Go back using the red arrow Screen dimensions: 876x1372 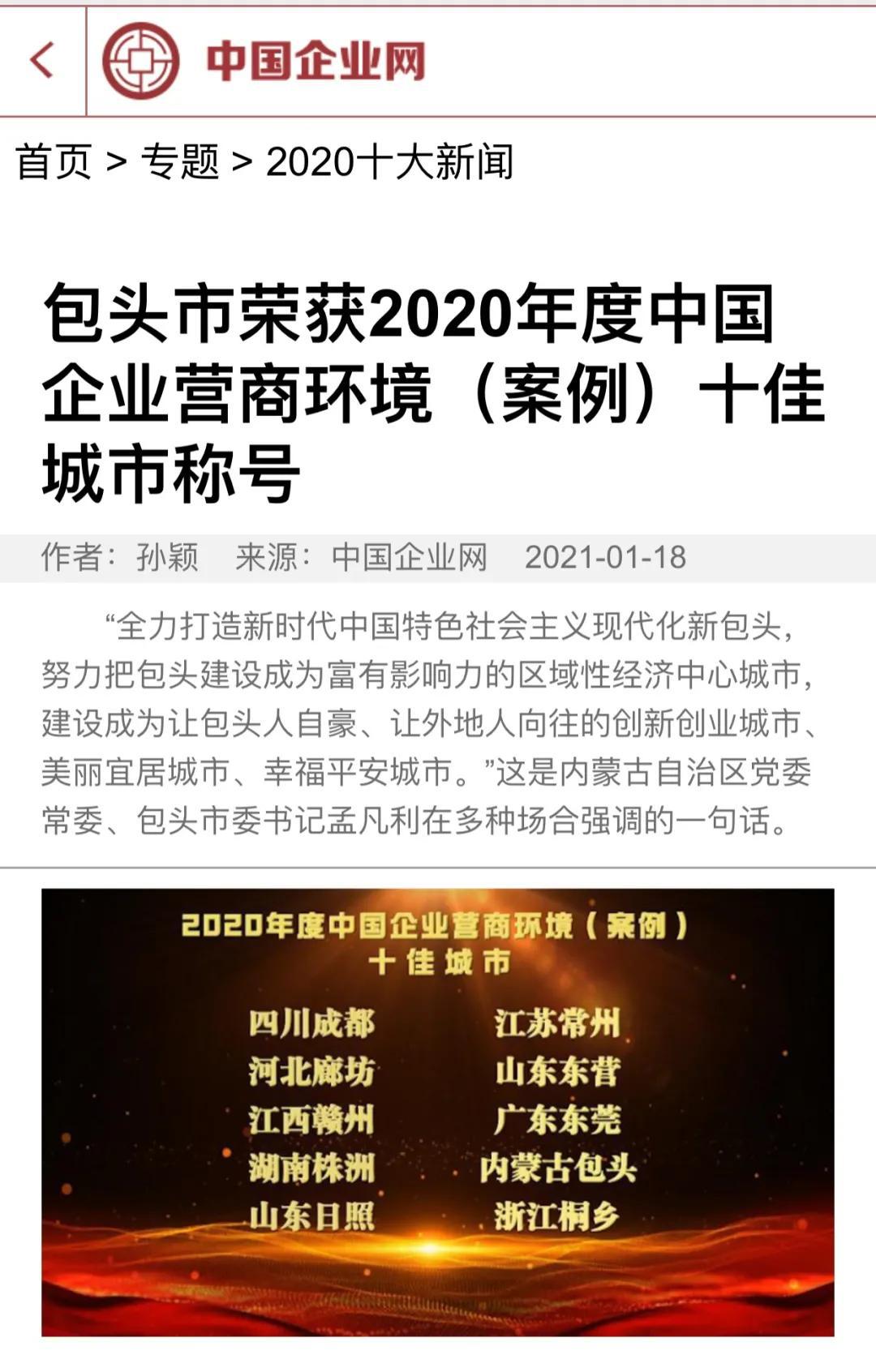(x=41, y=60)
